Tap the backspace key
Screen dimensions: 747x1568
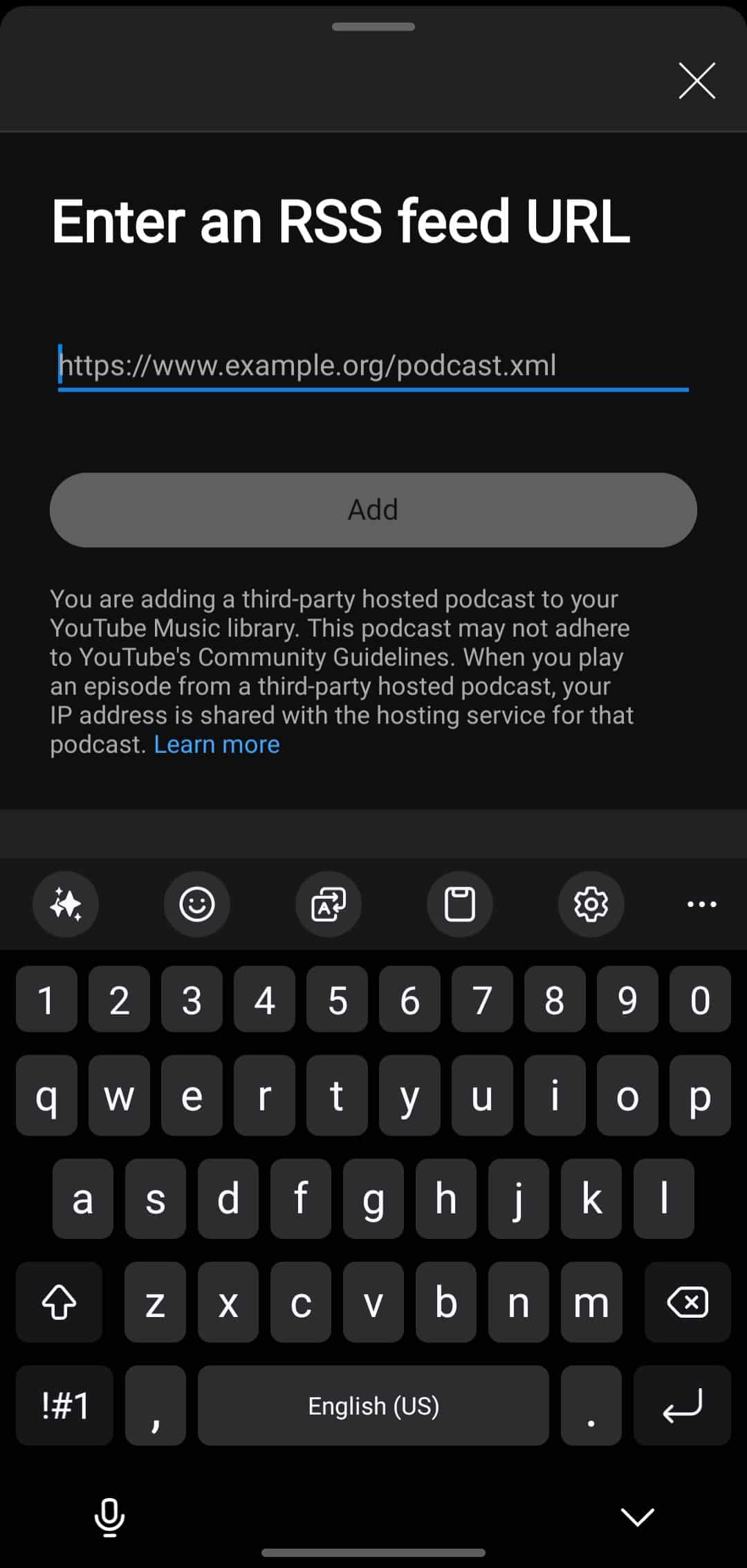pyautogui.click(x=688, y=1303)
